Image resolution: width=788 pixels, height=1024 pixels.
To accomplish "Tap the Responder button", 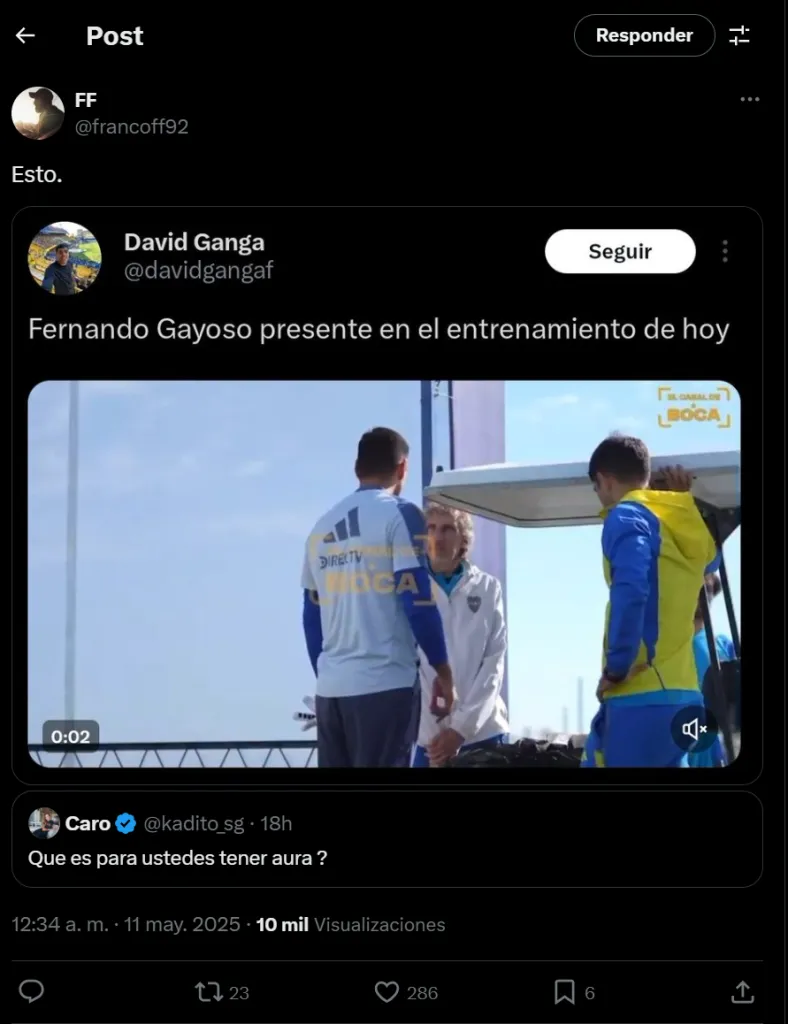I will click(x=644, y=36).
